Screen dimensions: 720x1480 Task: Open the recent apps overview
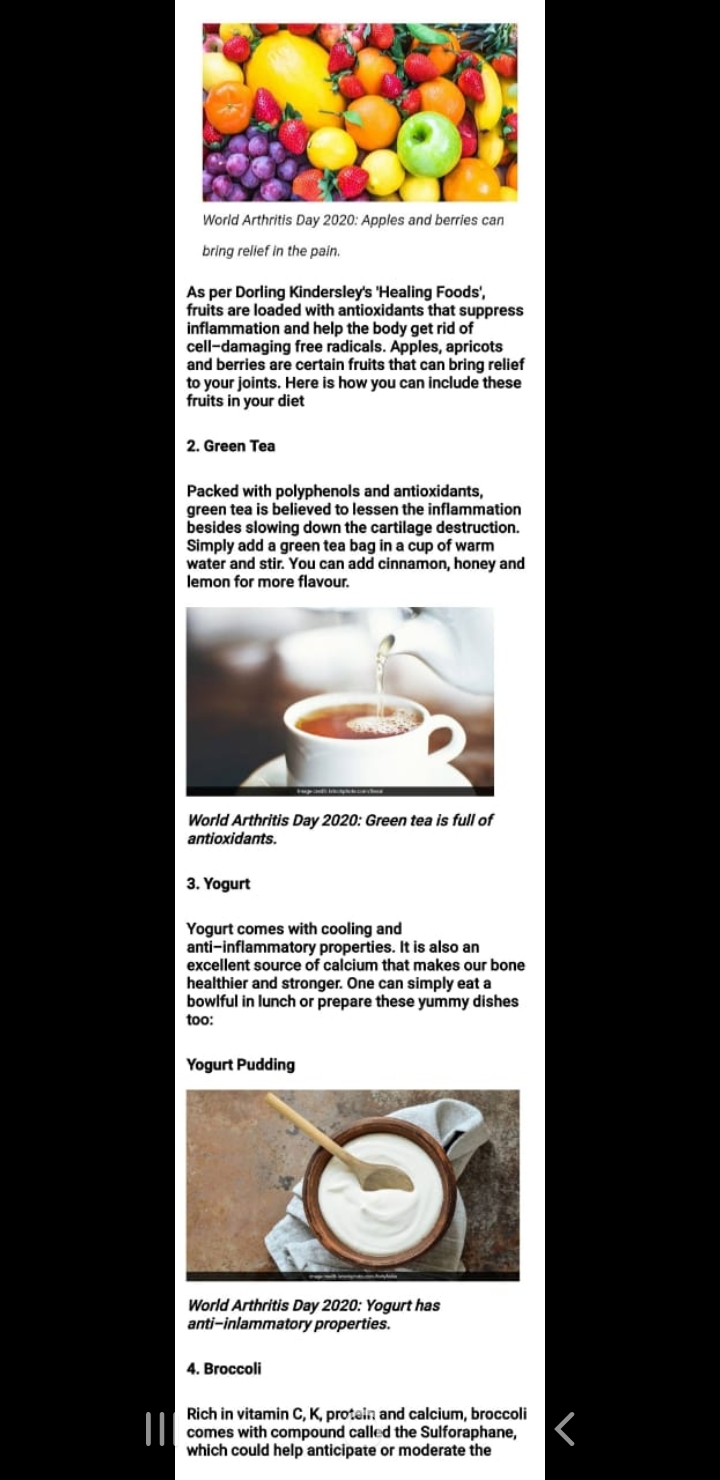[156, 1429]
